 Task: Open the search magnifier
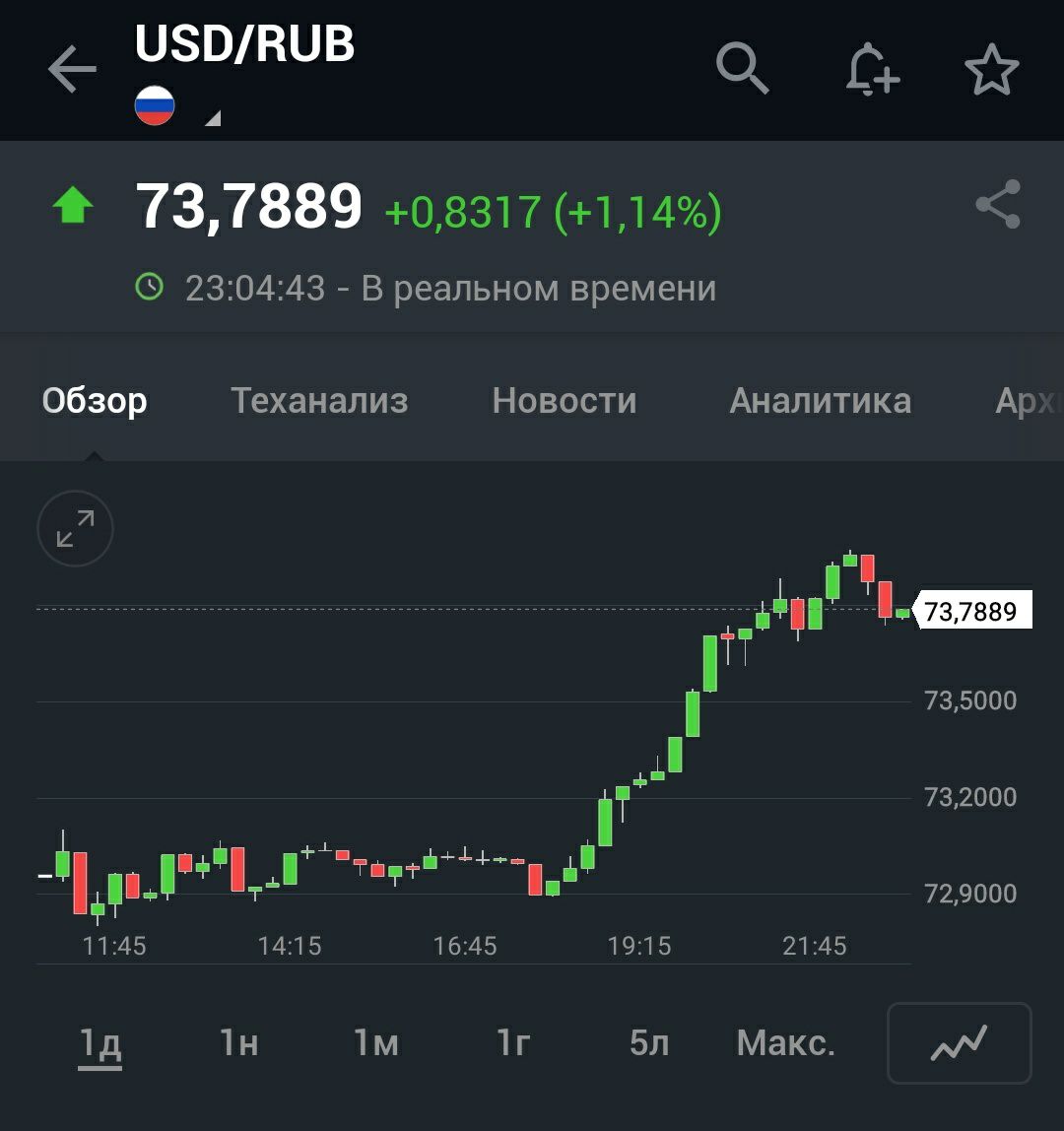coord(742,70)
